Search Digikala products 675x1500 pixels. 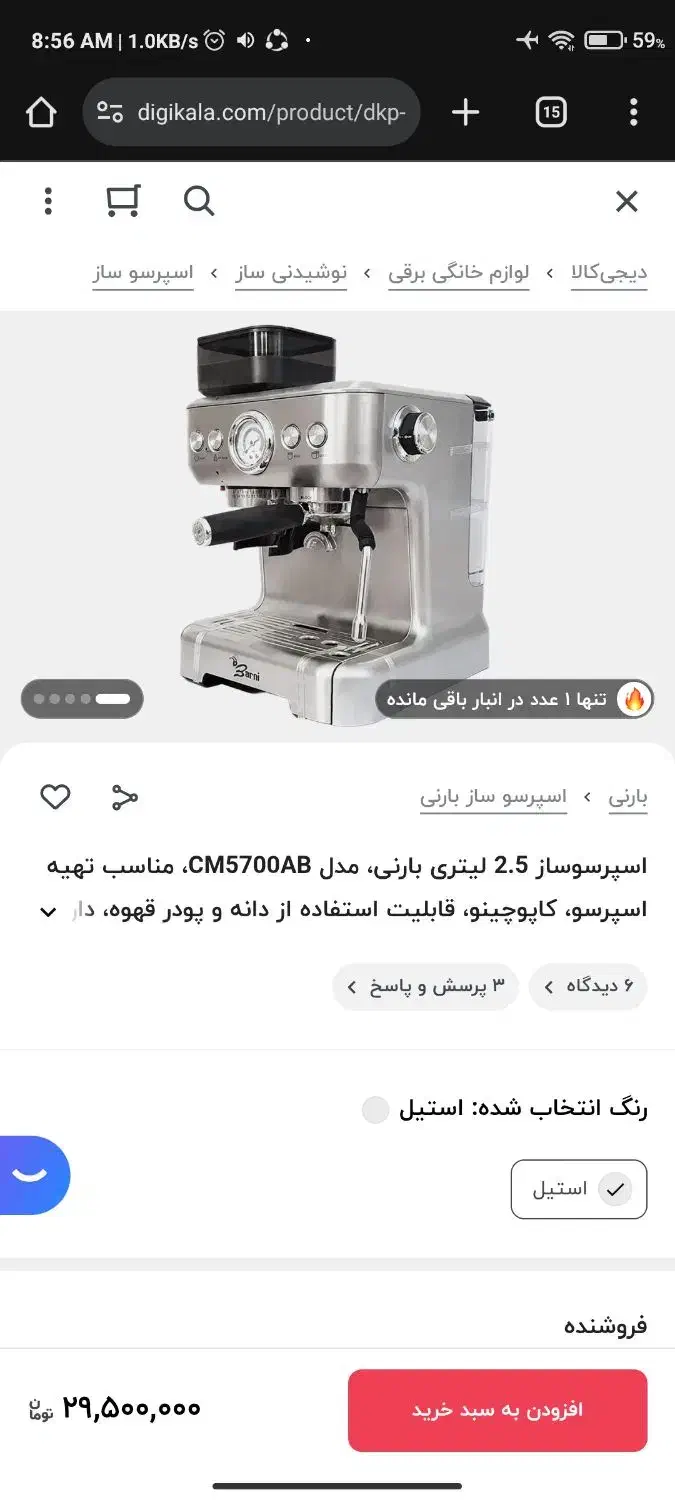tap(199, 201)
